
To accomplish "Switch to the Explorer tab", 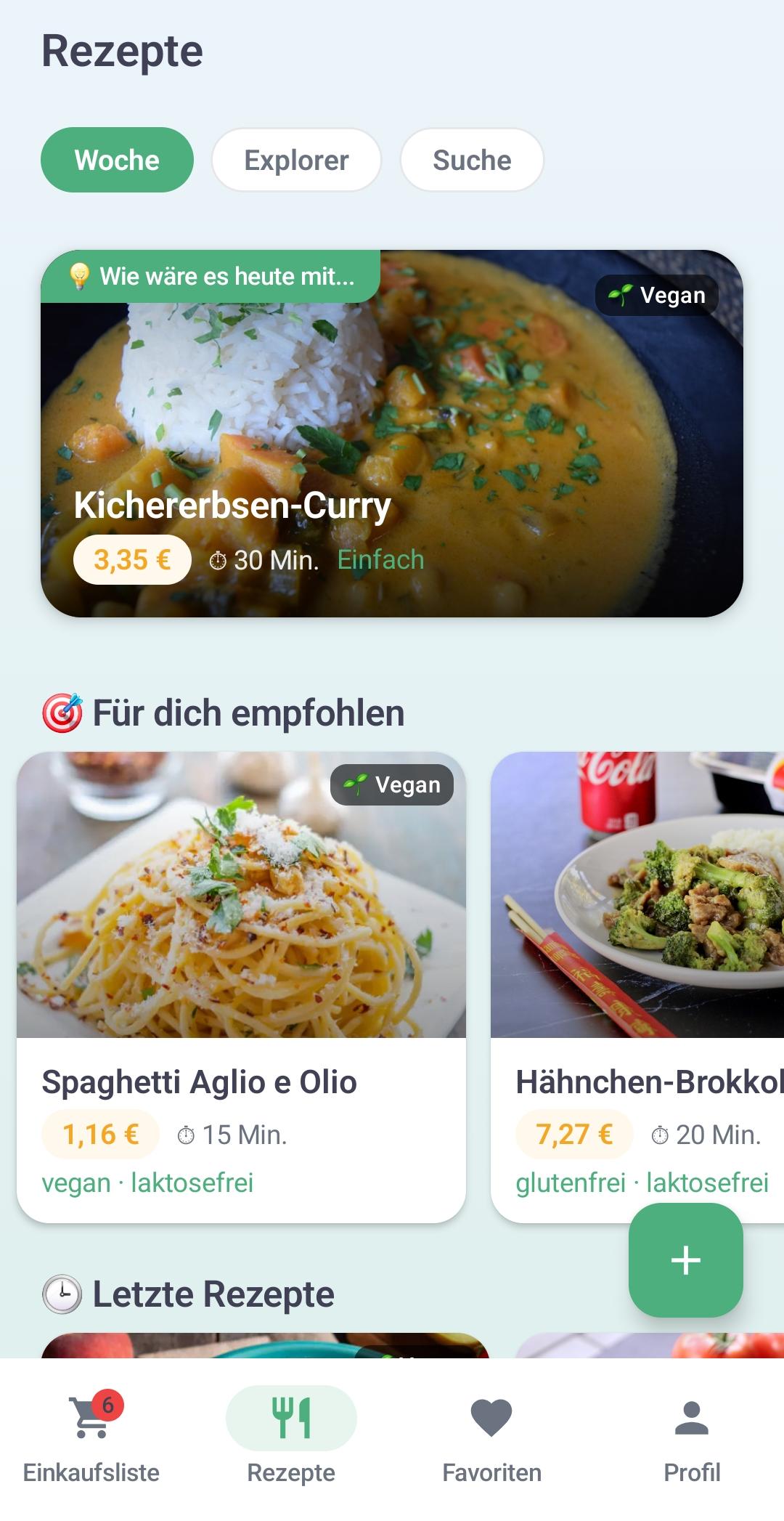I will 296,160.
